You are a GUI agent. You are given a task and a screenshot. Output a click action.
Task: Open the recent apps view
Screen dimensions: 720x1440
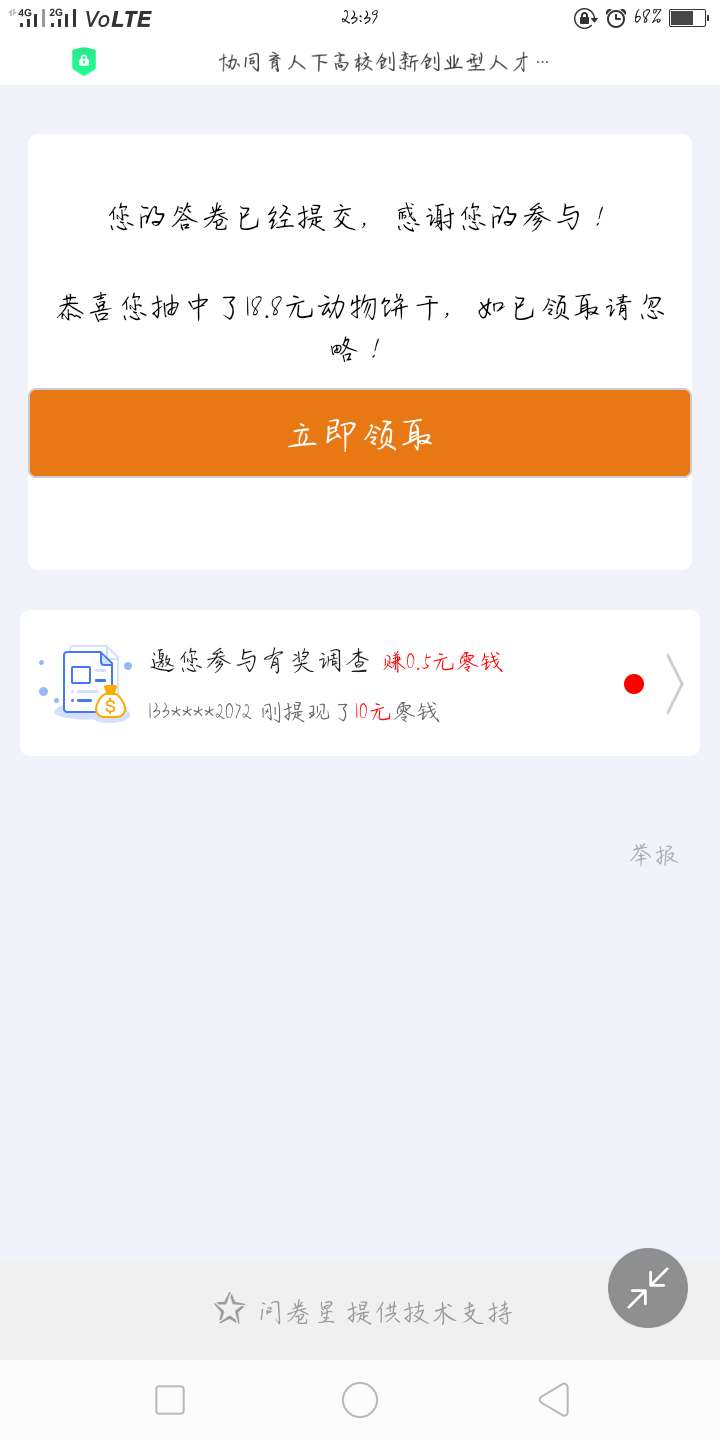click(170, 1399)
